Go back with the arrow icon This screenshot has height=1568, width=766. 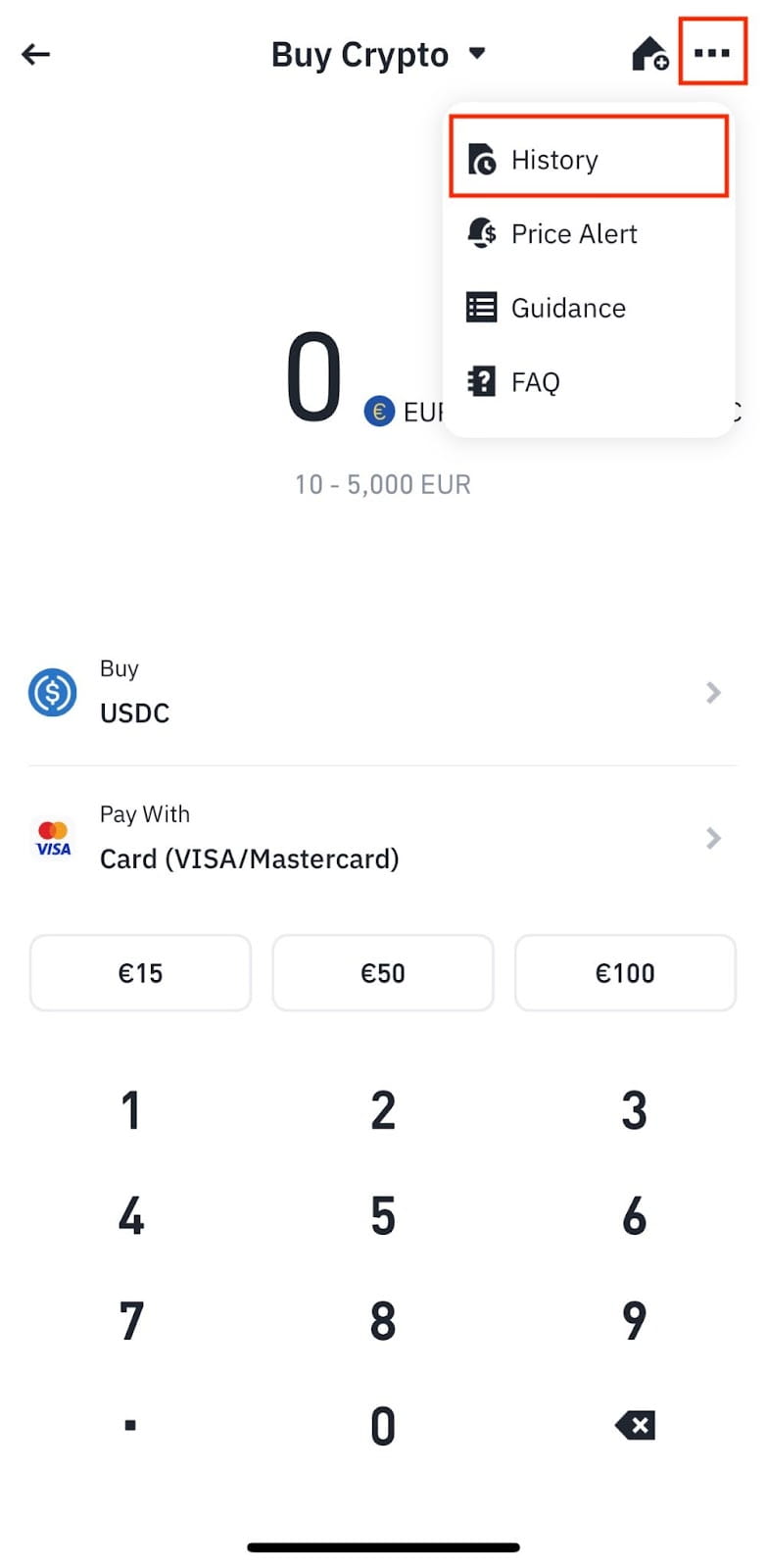click(x=36, y=54)
